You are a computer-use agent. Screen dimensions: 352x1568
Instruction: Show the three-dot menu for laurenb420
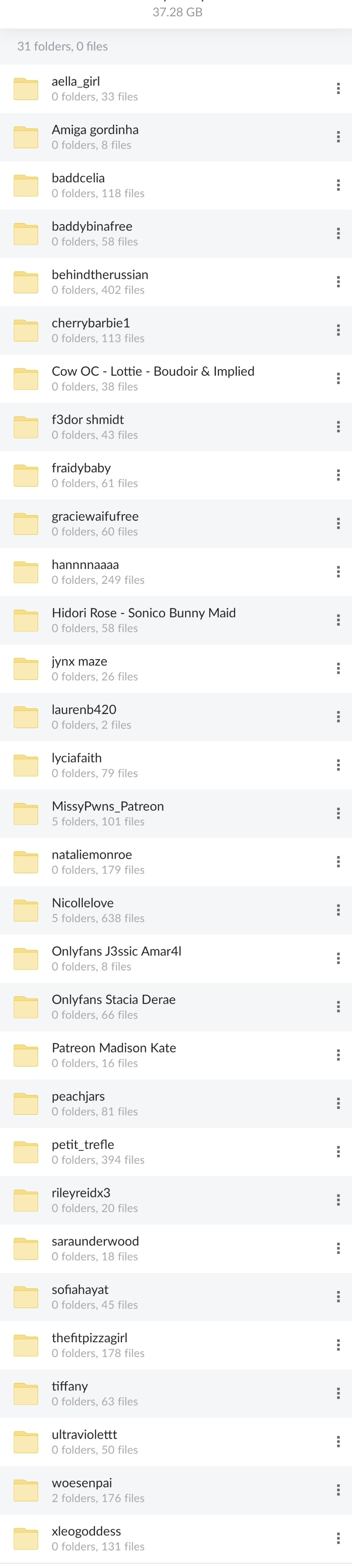point(338,717)
